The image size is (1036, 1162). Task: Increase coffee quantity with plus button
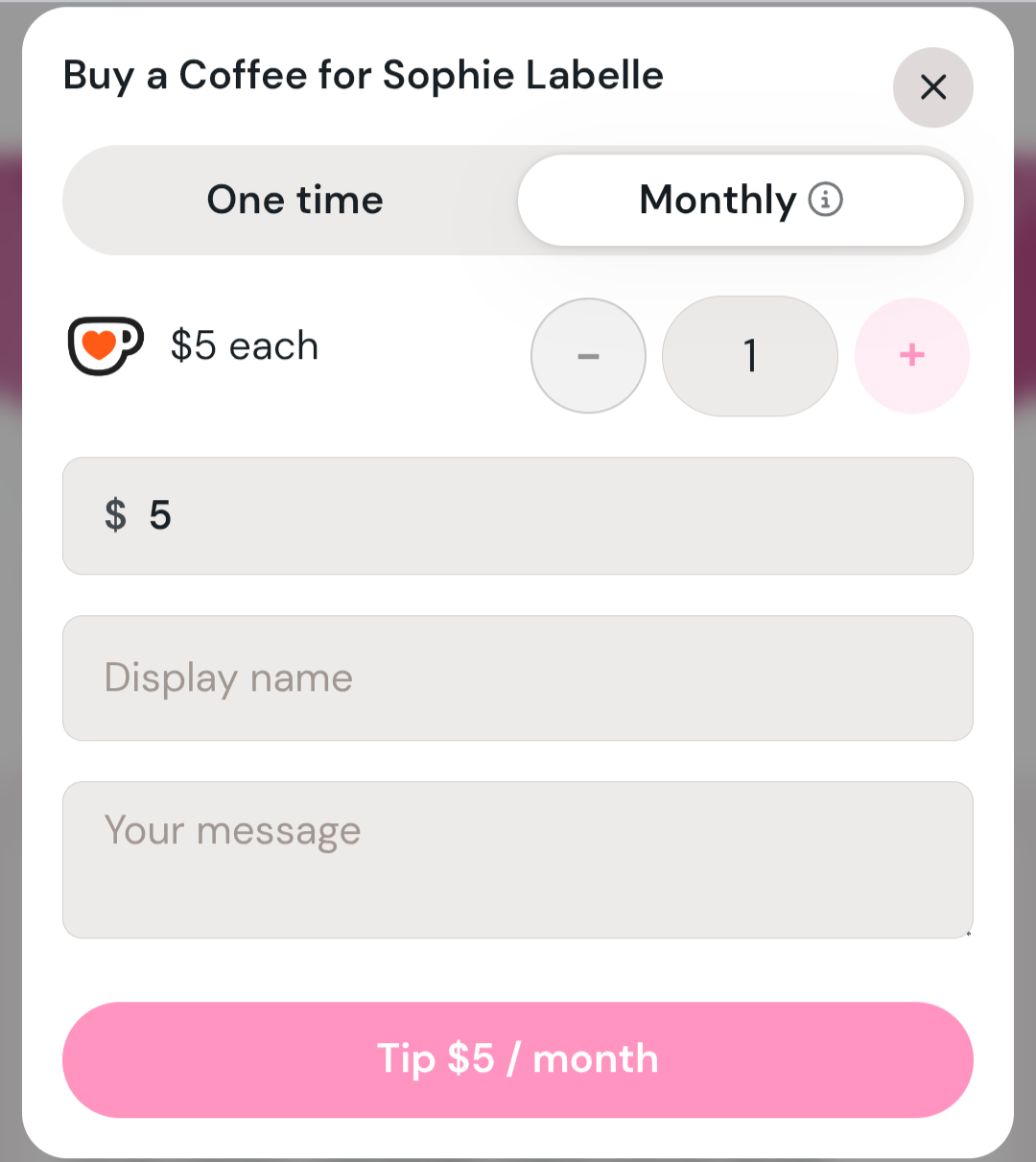pyautogui.click(x=912, y=356)
